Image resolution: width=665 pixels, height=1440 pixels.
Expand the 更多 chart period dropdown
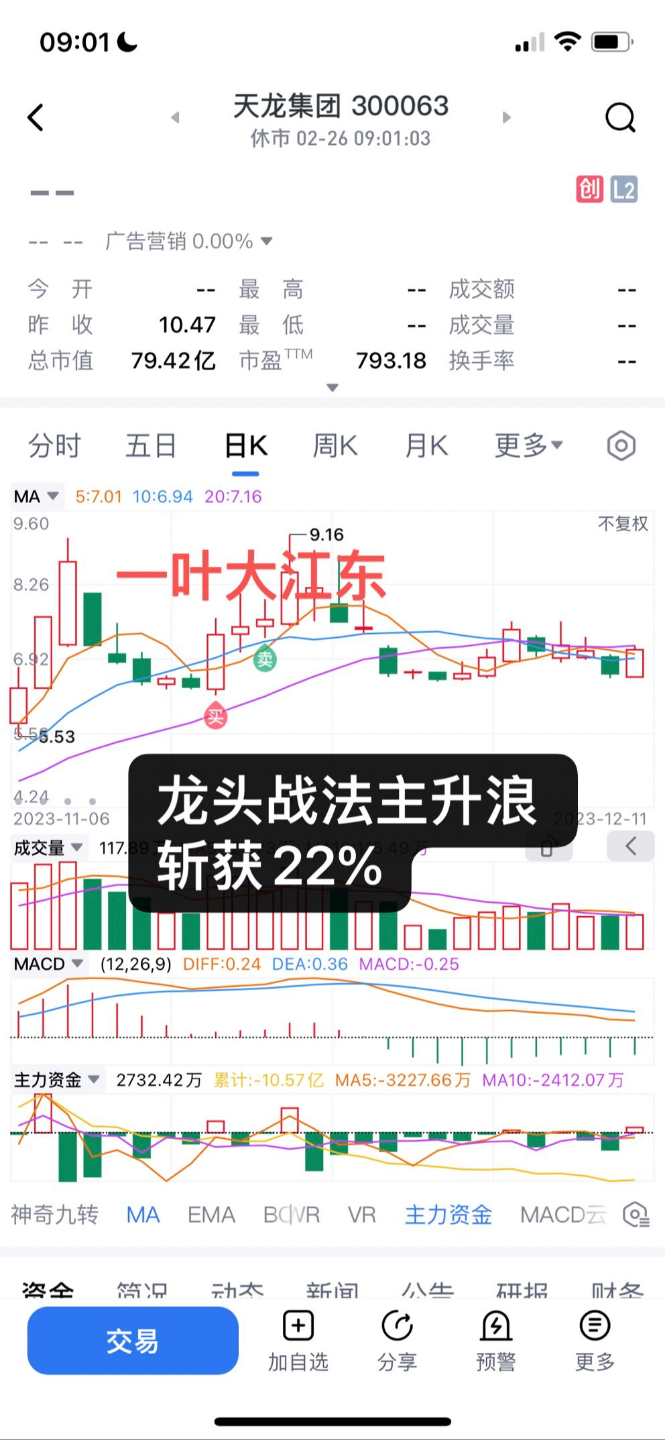pos(529,446)
